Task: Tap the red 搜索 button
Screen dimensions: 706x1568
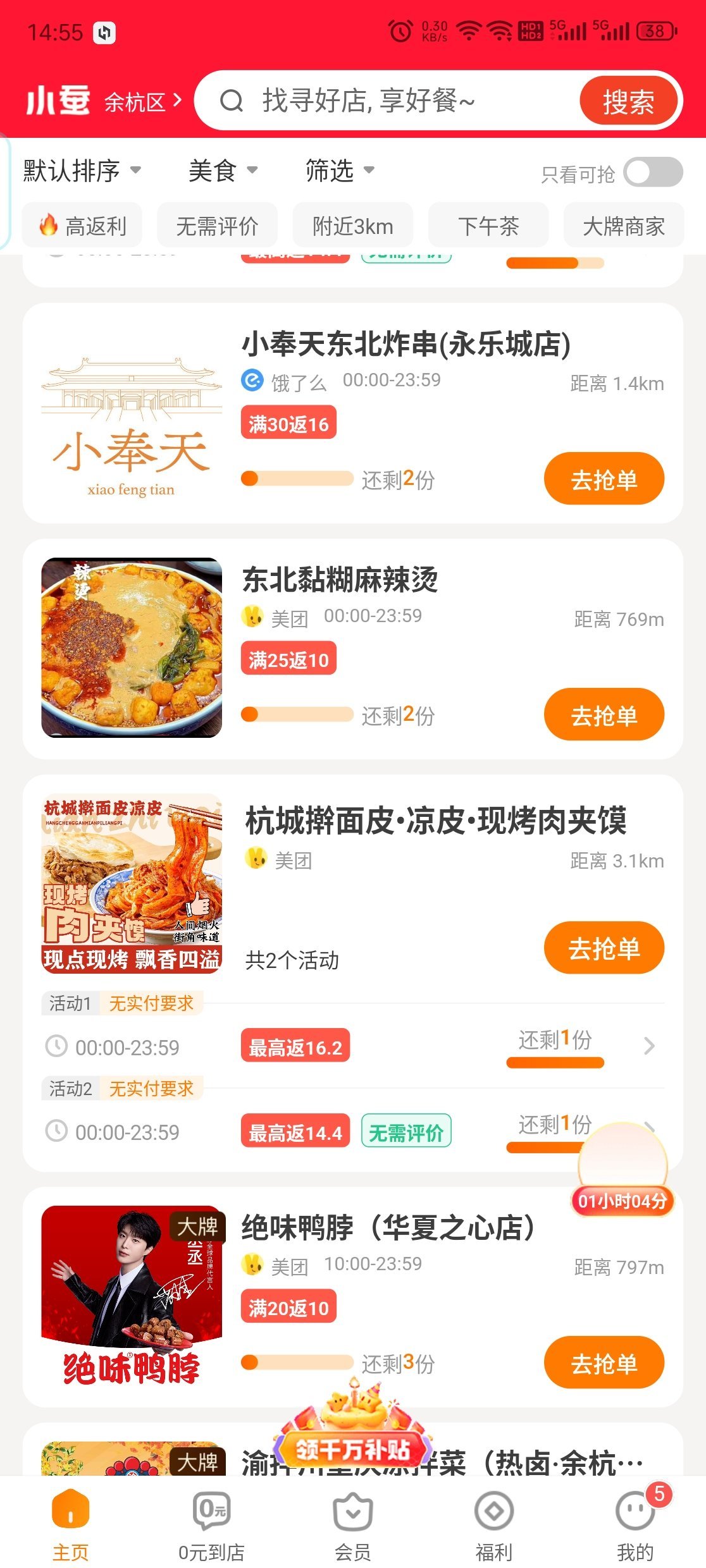Action: [x=628, y=101]
